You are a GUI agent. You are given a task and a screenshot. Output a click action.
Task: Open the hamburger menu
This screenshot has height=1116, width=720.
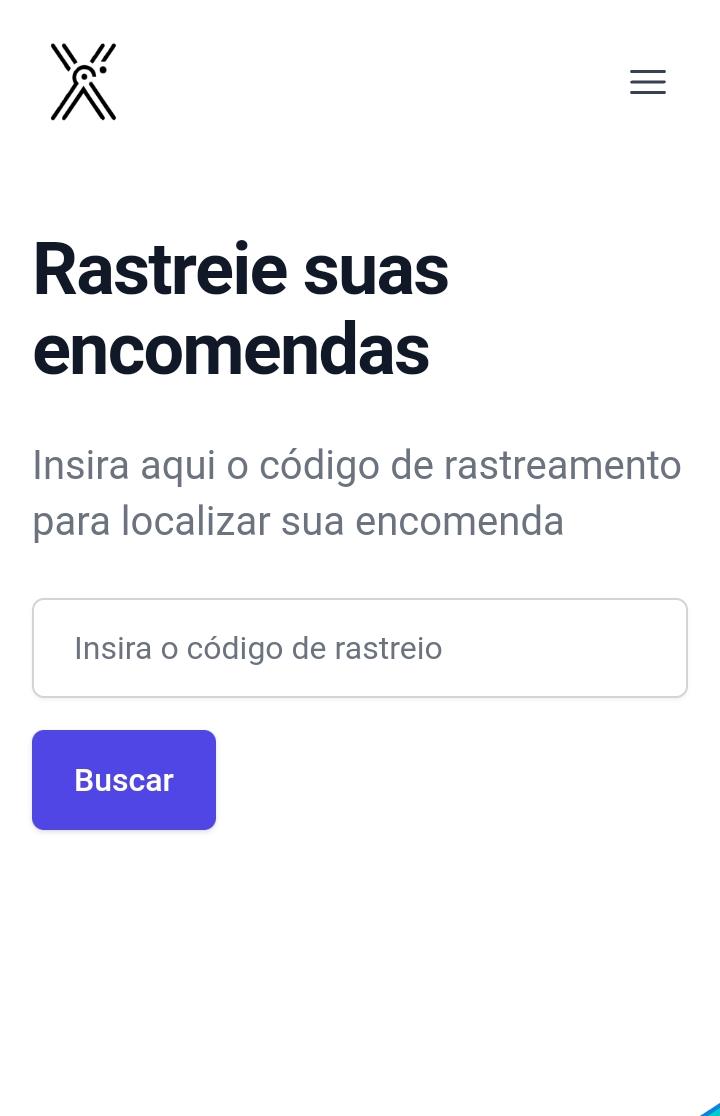pos(647,82)
